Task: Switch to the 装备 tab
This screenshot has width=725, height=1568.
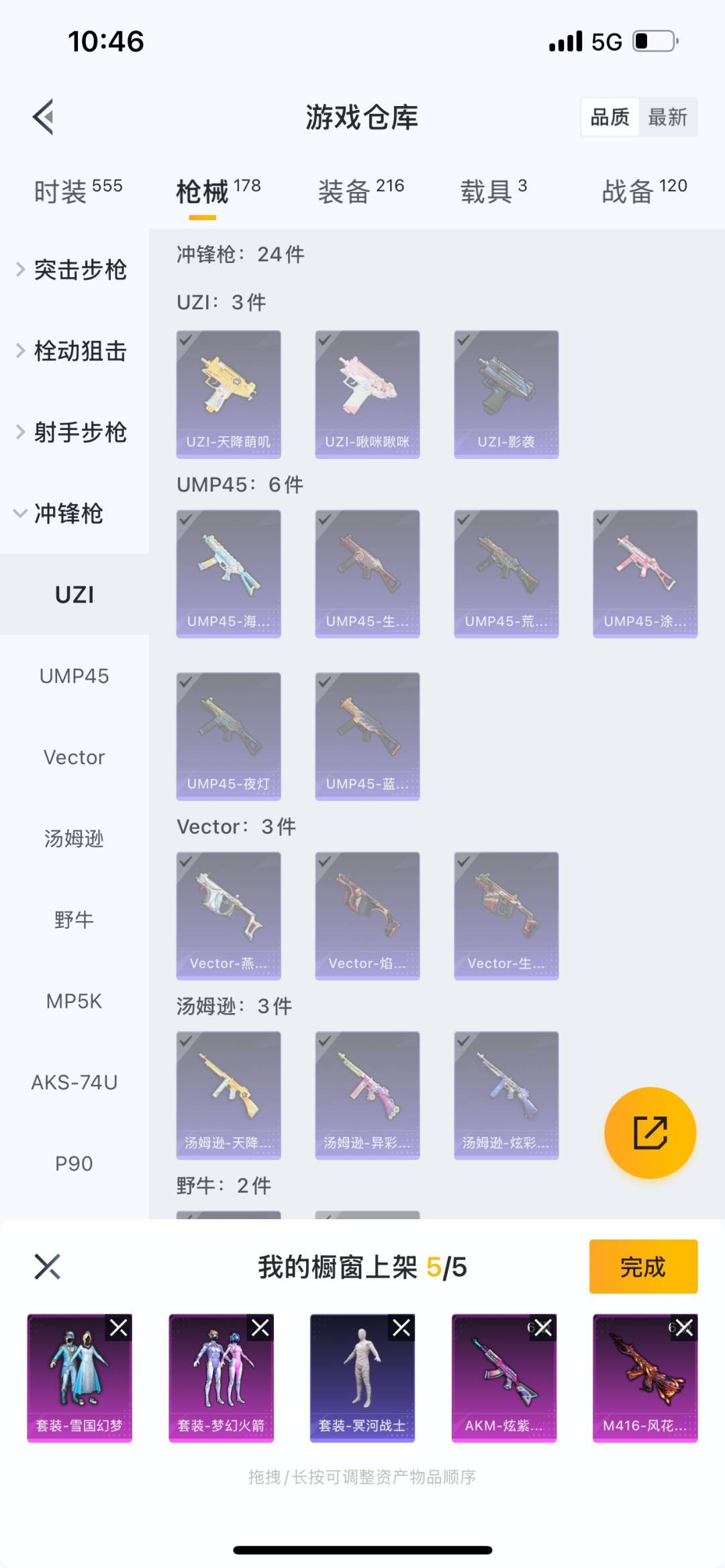Action: [360, 191]
